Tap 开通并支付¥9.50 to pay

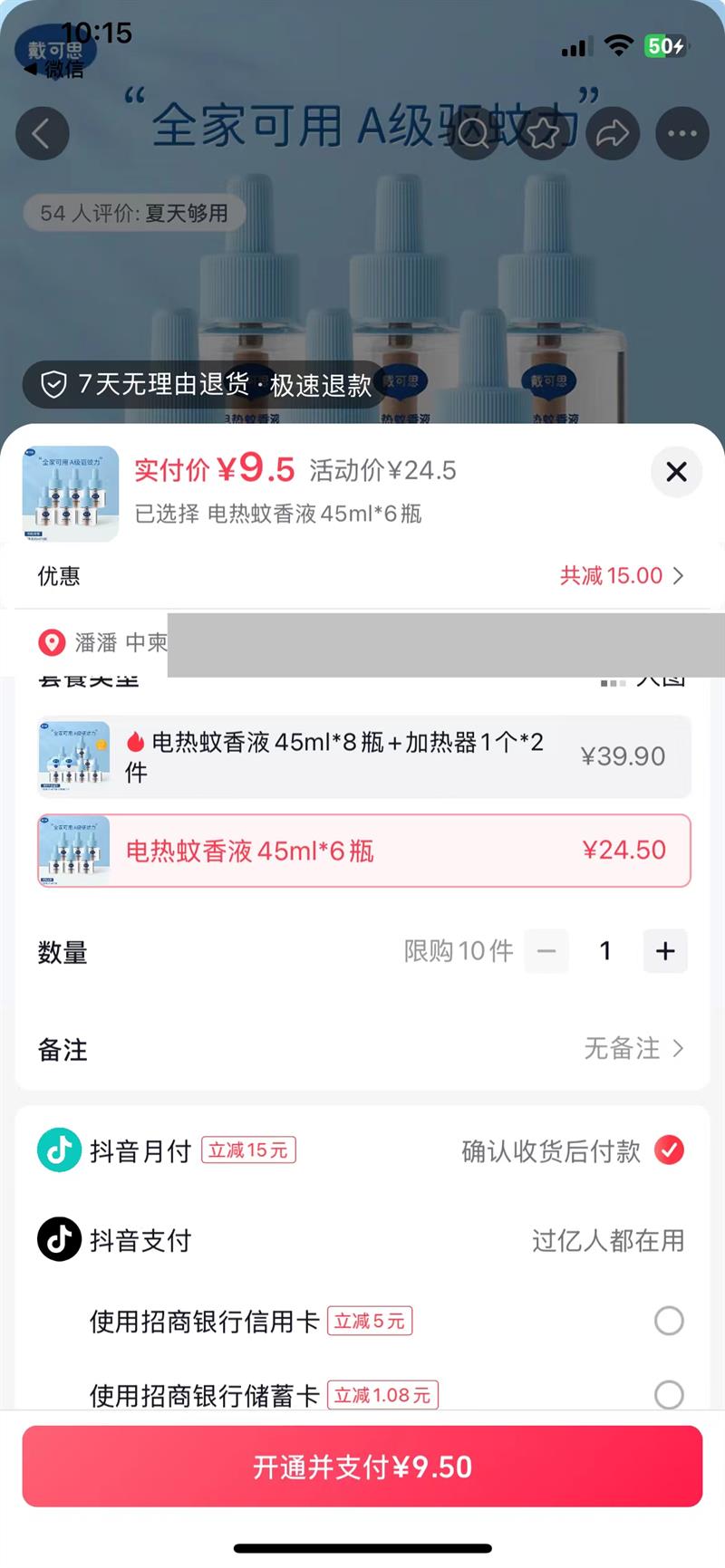[x=362, y=1467]
